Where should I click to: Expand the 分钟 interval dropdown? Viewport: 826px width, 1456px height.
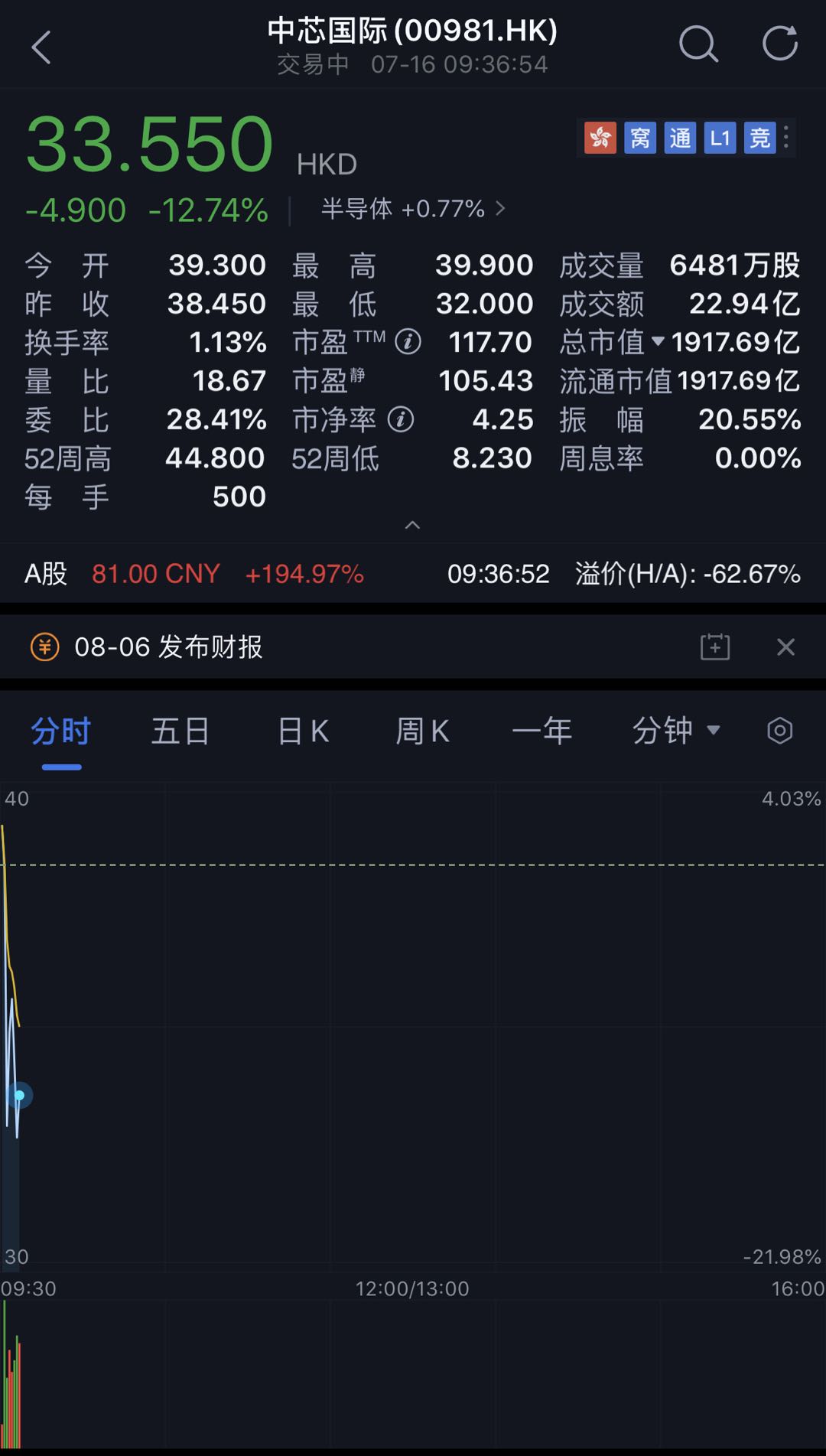[676, 731]
